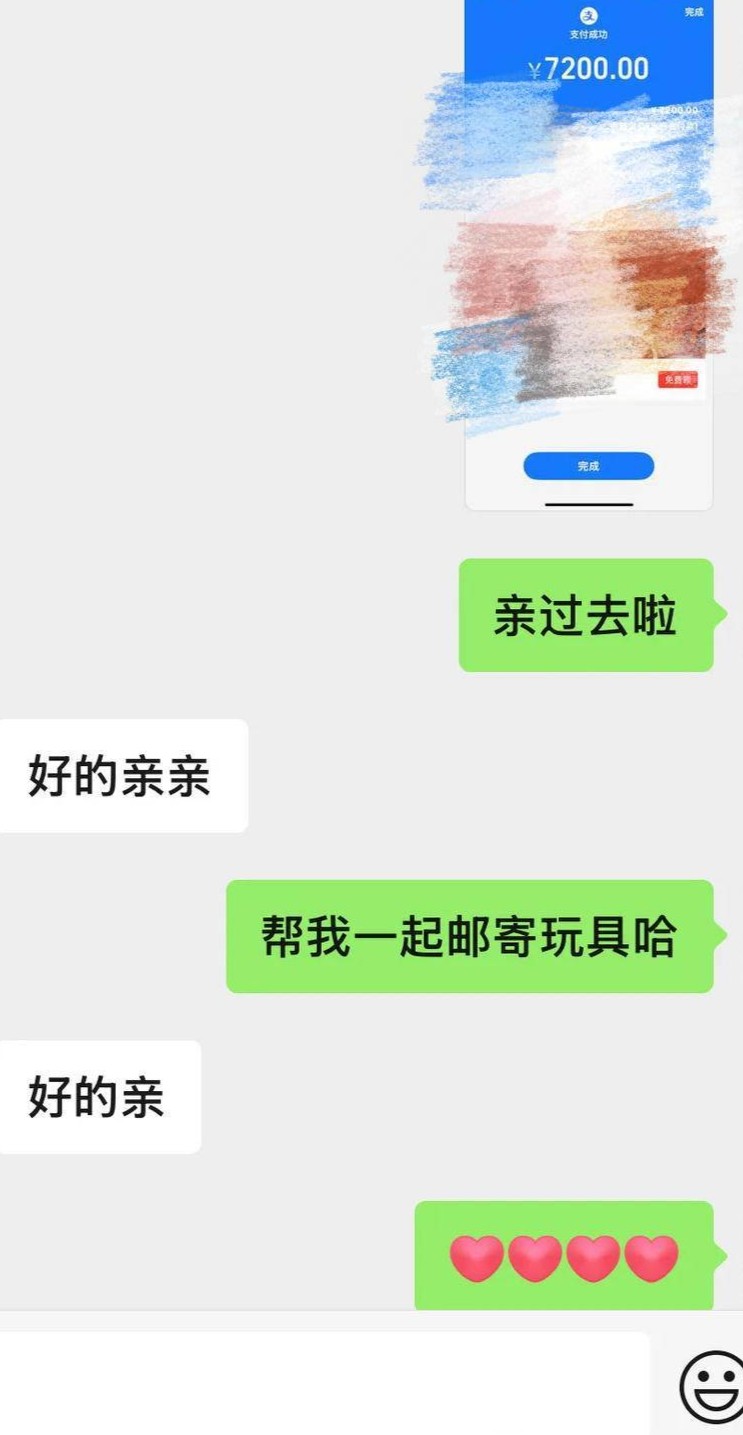Open the emoji picker
This screenshot has width=743, height=1435.
711,1387
